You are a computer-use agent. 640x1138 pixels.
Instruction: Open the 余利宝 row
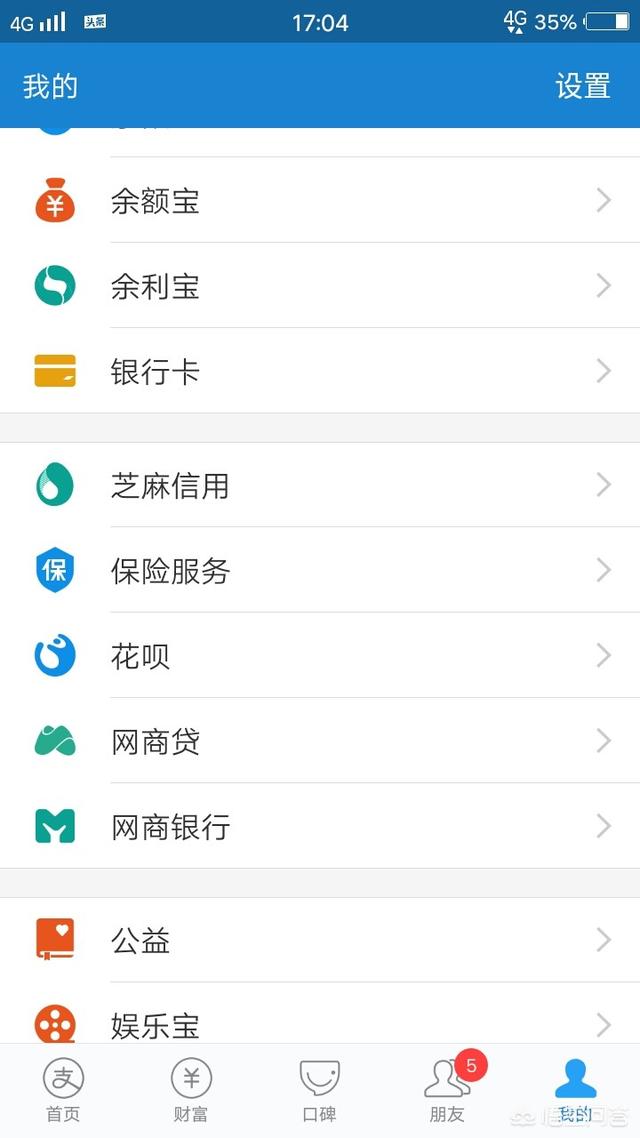[x=320, y=286]
